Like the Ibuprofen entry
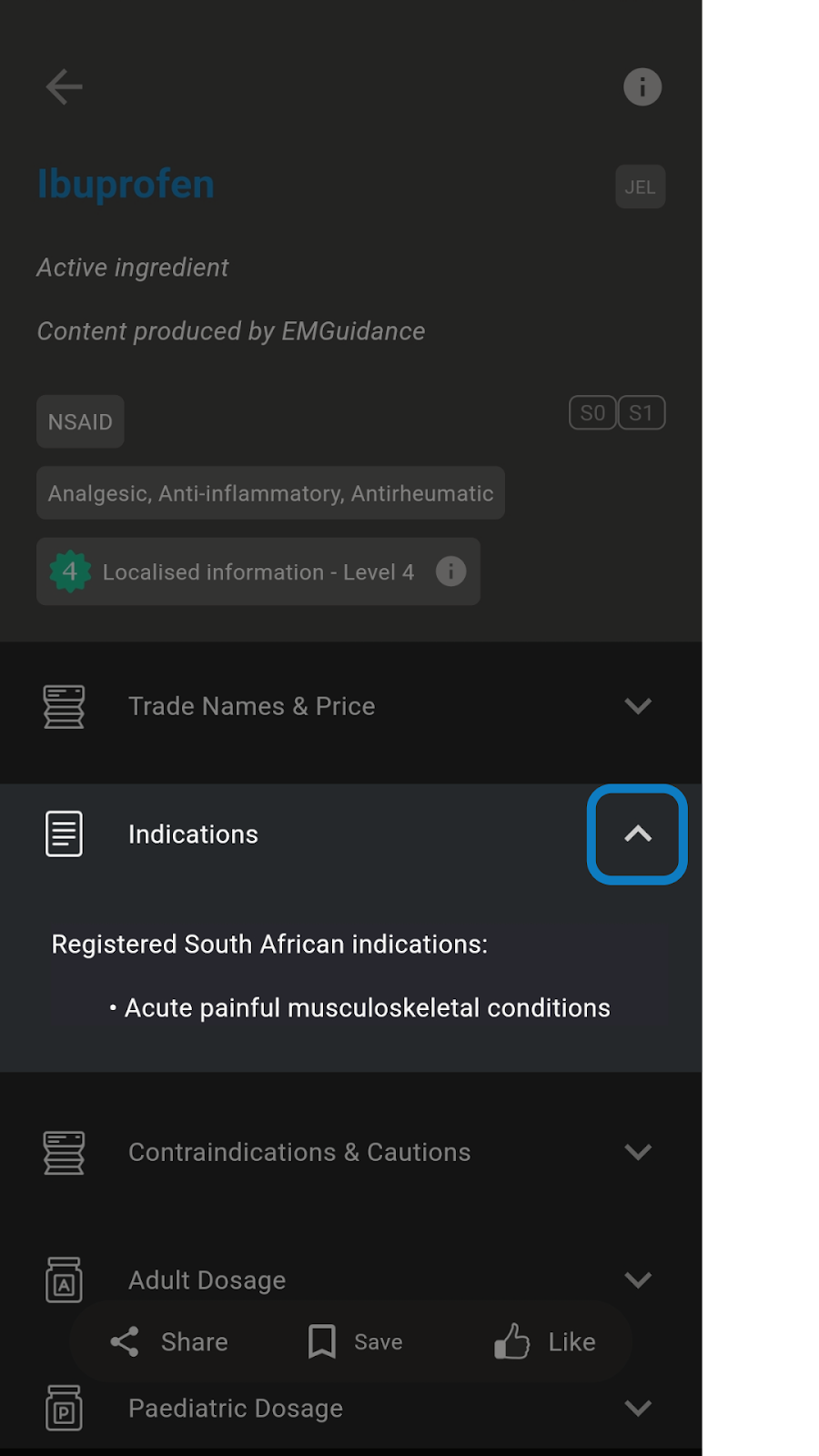Viewport: 819px width, 1456px height. [x=545, y=1341]
